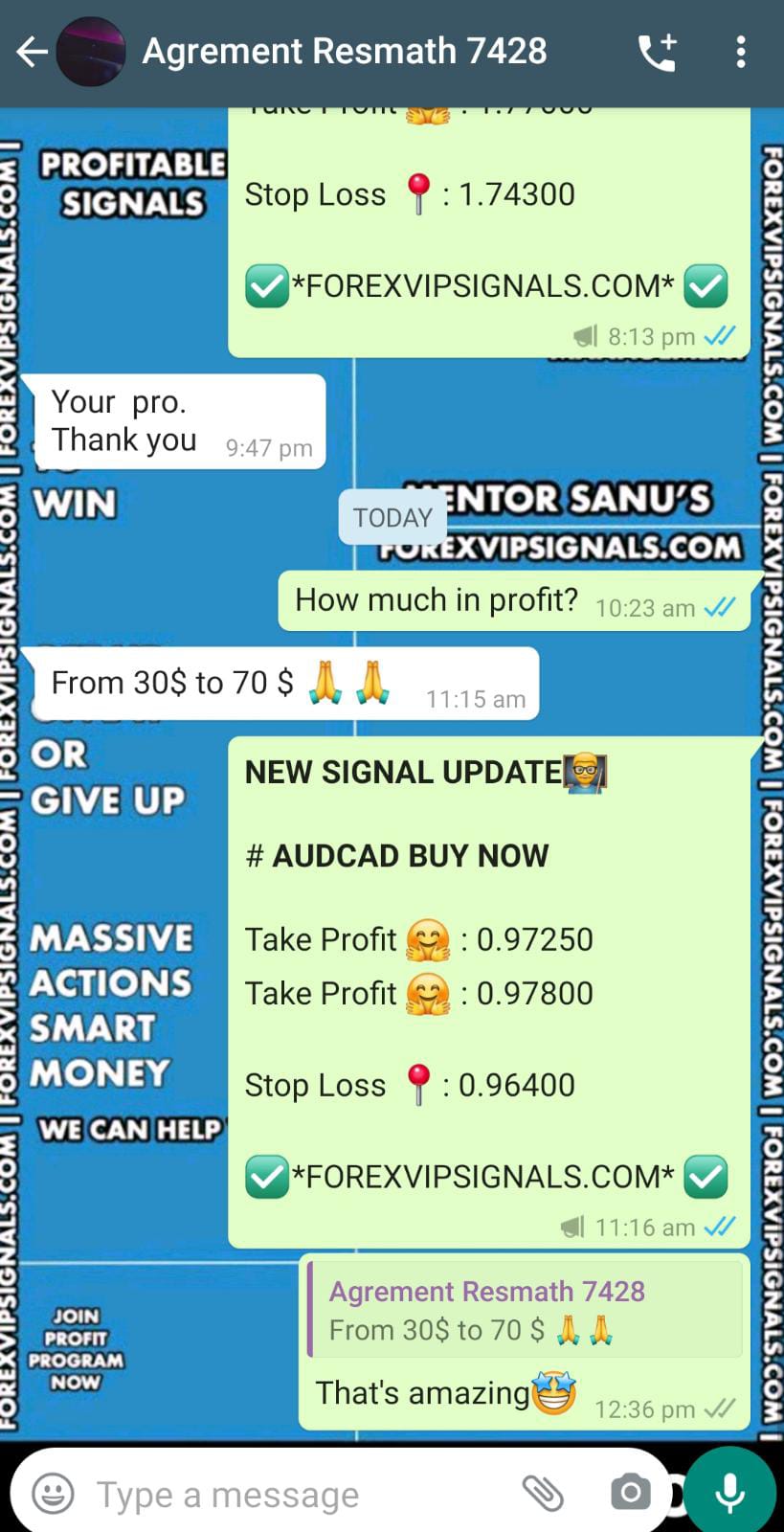View contact info for Agrement Resmath 7428
The height and width of the screenshot is (1532, 784).
coord(345,52)
